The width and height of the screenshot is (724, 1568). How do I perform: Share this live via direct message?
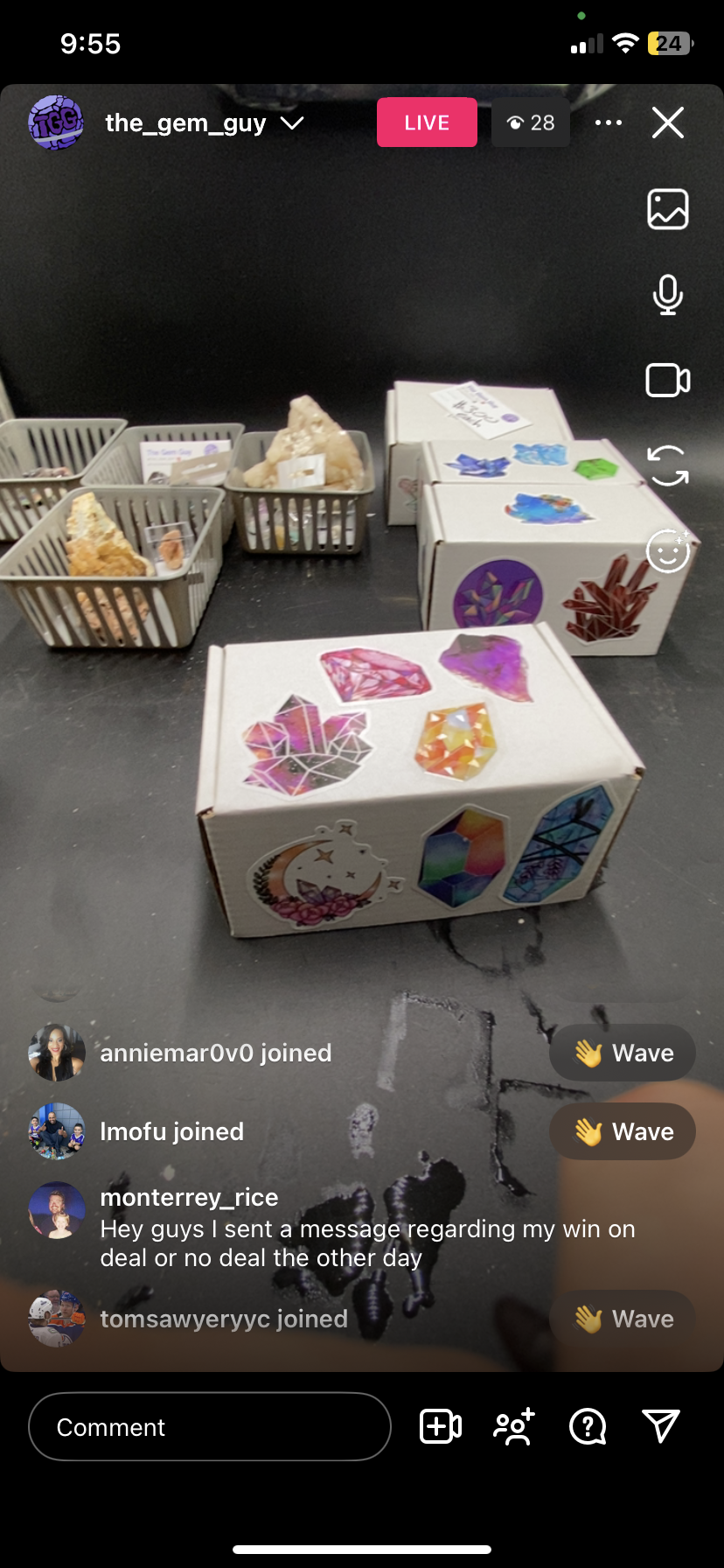pos(661,1427)
